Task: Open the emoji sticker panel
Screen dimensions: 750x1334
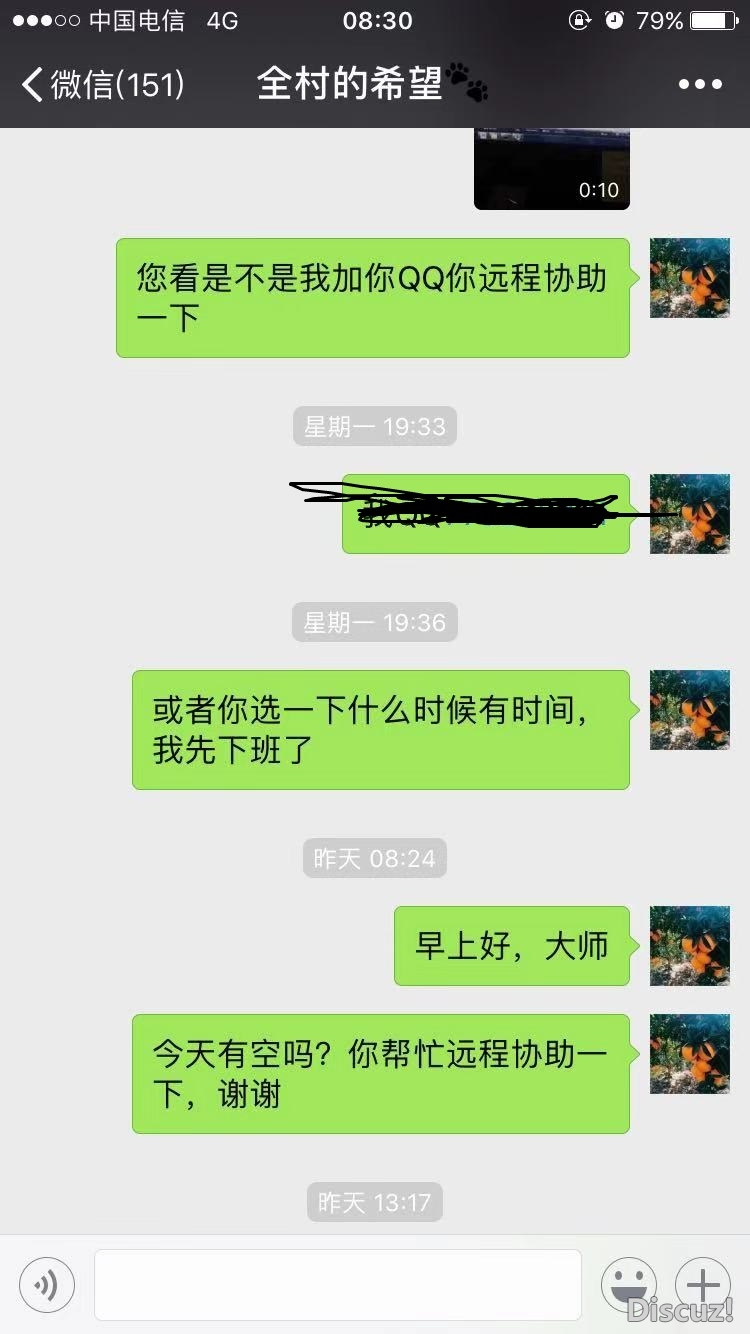Action: (x=628, y=1284)
